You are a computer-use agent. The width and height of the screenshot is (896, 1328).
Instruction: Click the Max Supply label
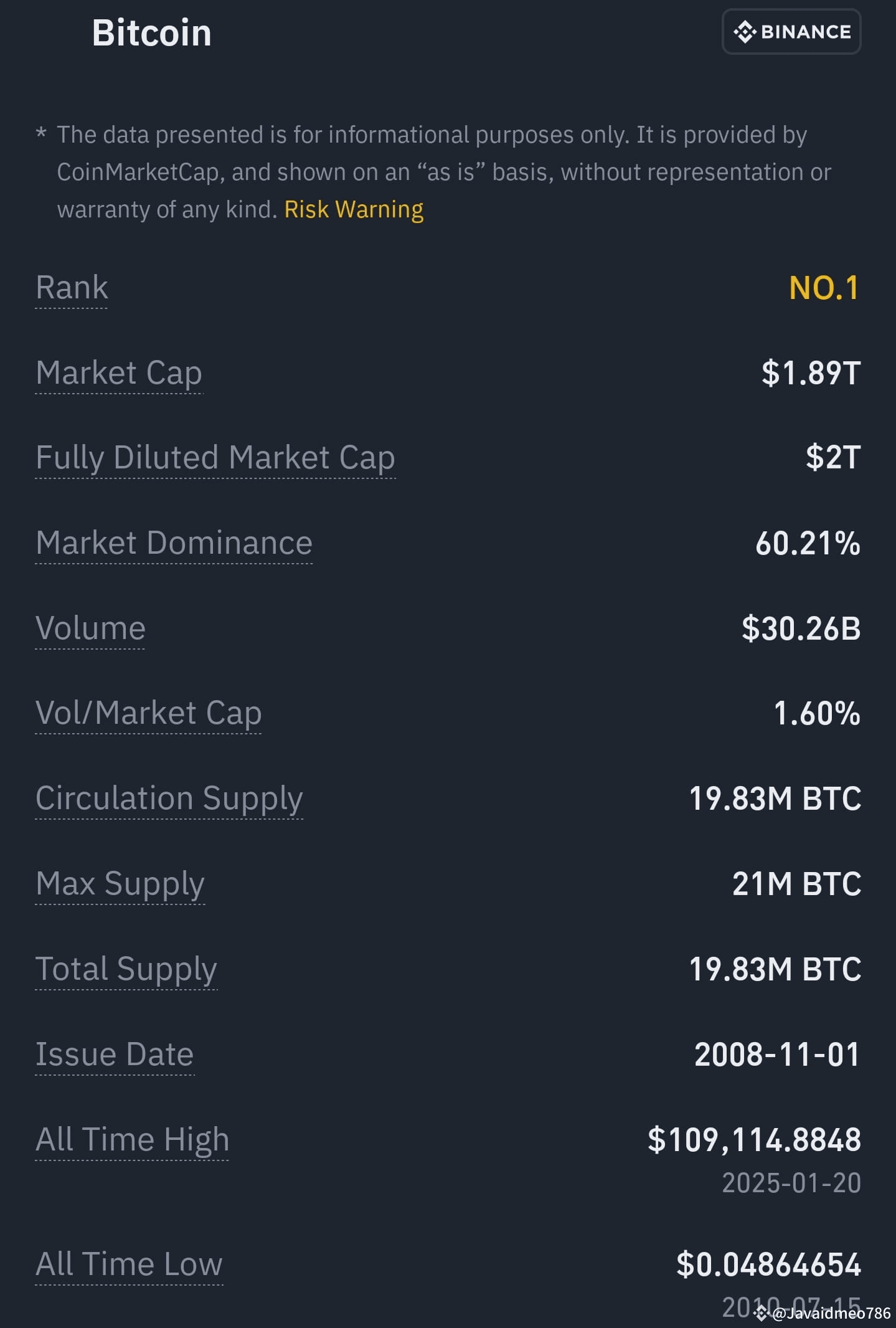[x=120, y=883]
